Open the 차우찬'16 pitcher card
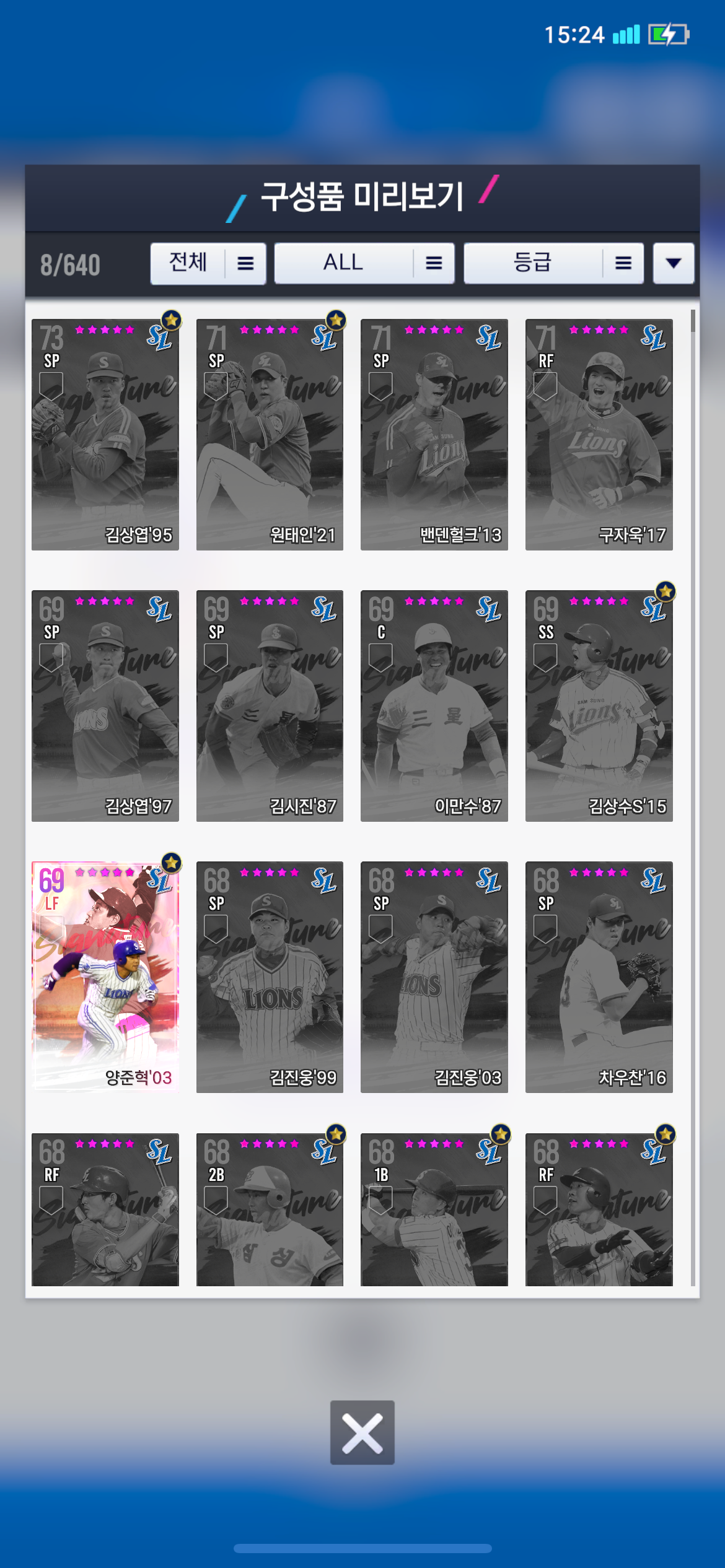Screen dimensions: 725x1568 [x=599, y=977]
